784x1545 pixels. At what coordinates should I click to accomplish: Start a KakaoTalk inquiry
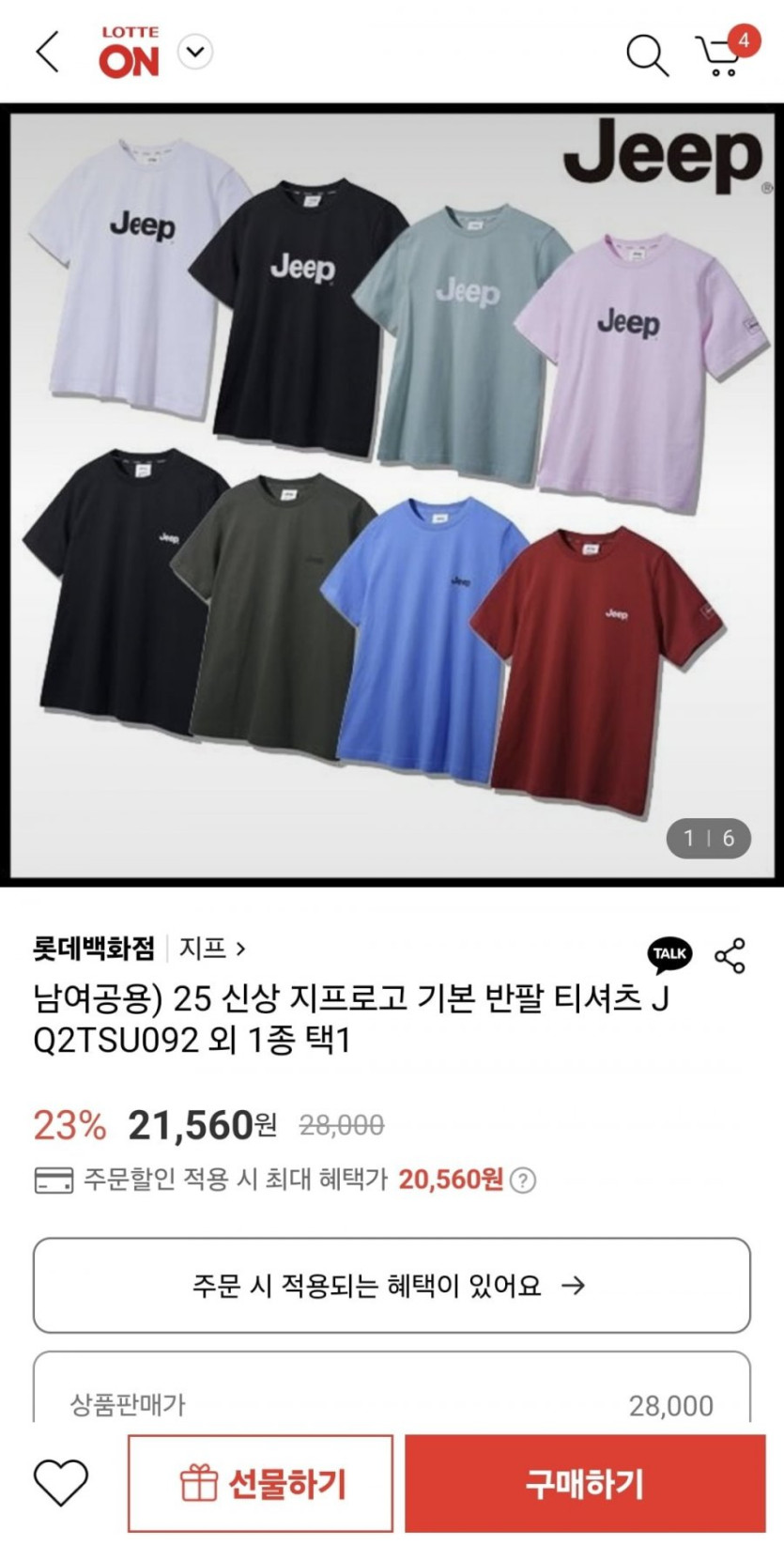coord(669,954)
